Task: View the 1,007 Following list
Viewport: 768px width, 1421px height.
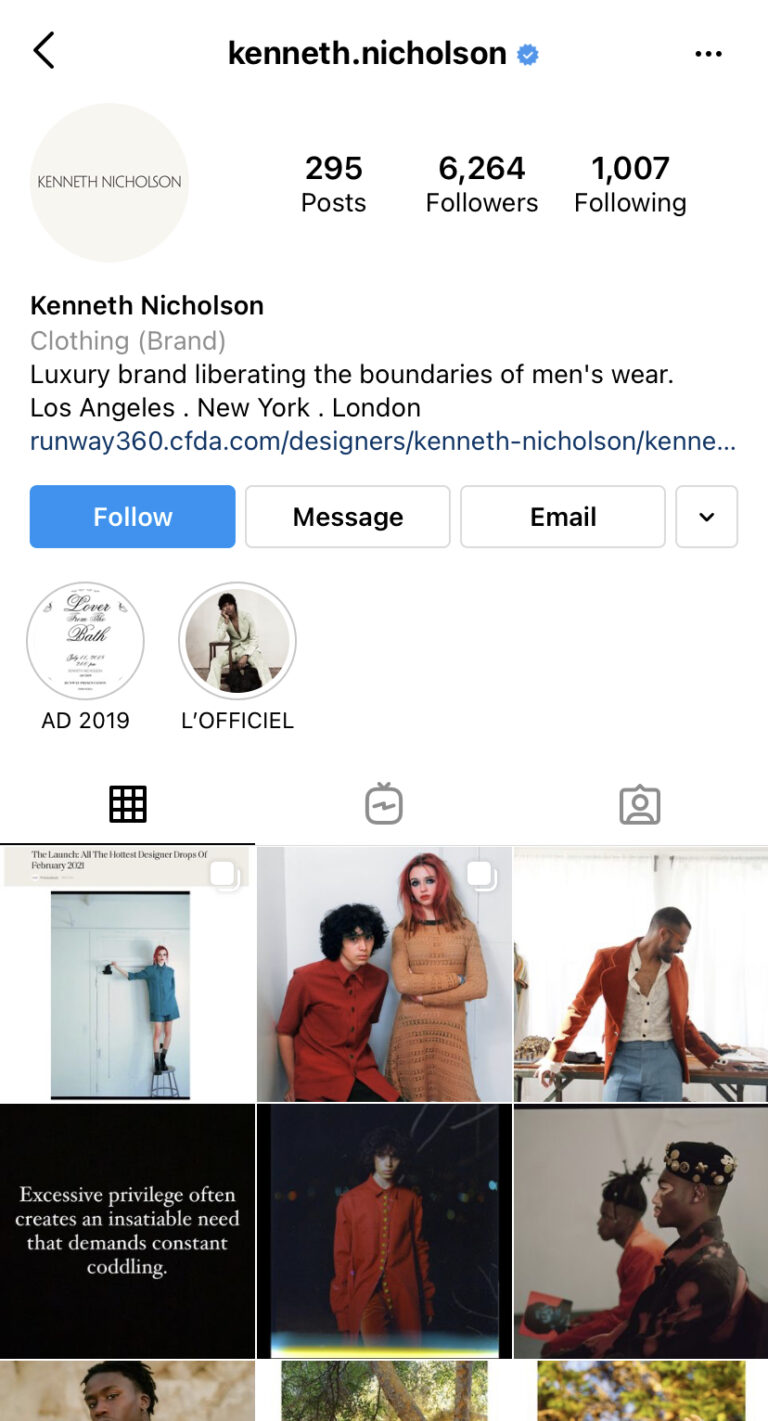Action: click(x=630, y=184)
